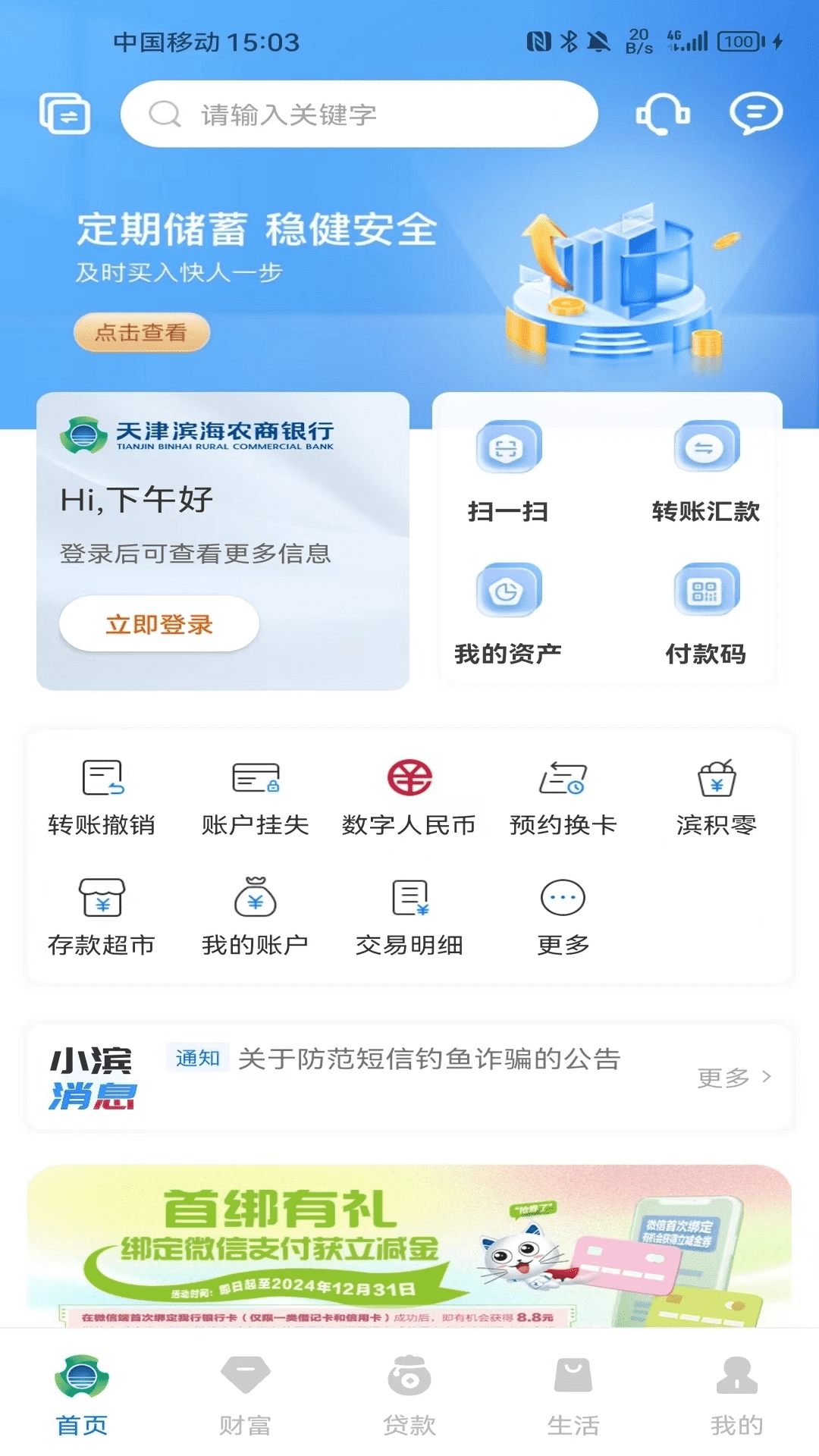Open the 数字人民币 digital yuan feature
The height and width of the screenshot is (1456, 819).
click(410, 796)
